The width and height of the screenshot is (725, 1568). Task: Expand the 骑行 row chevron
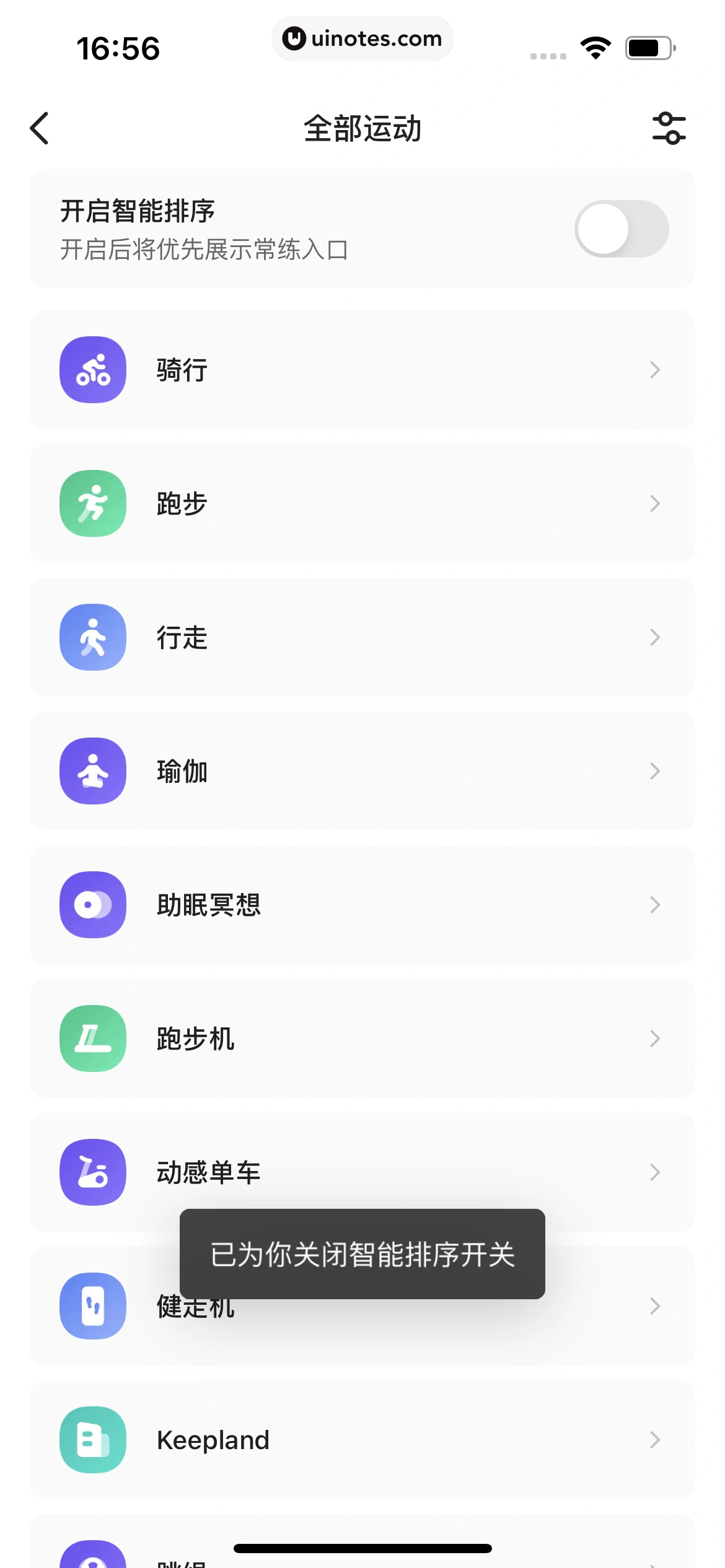click(x=655, y=369)
